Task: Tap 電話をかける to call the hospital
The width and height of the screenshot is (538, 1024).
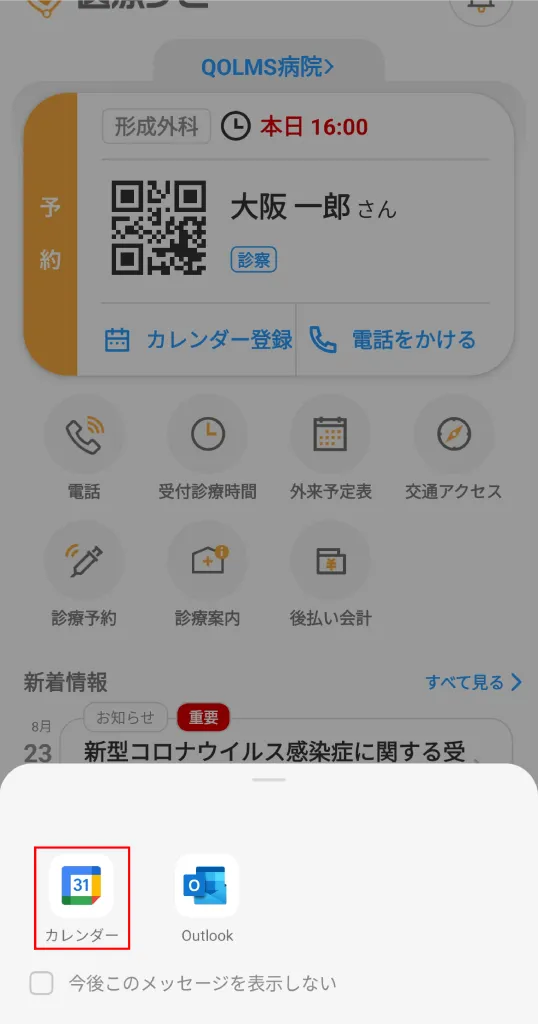Action: click(x=392, y=340)
